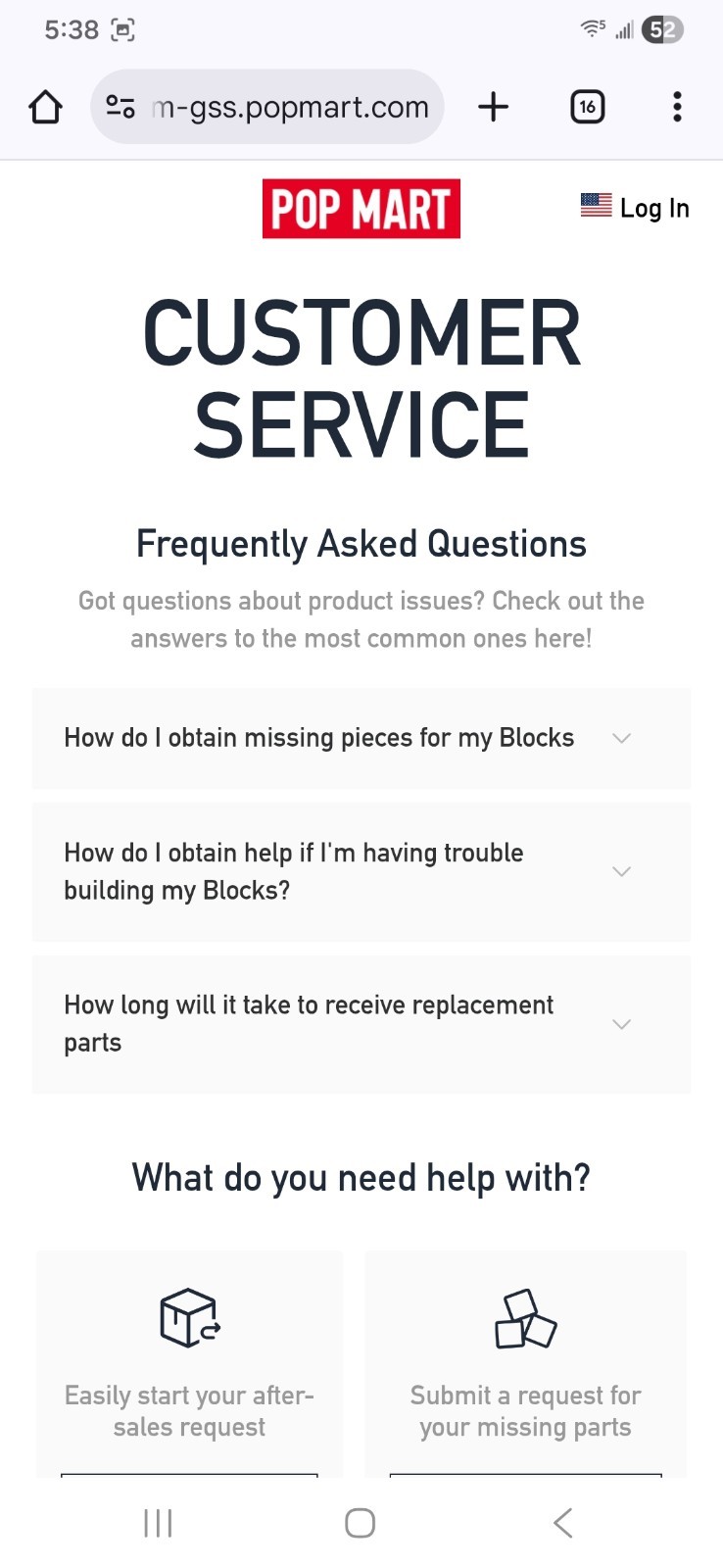
Task: Tap Log In
Action: [654, 208]
